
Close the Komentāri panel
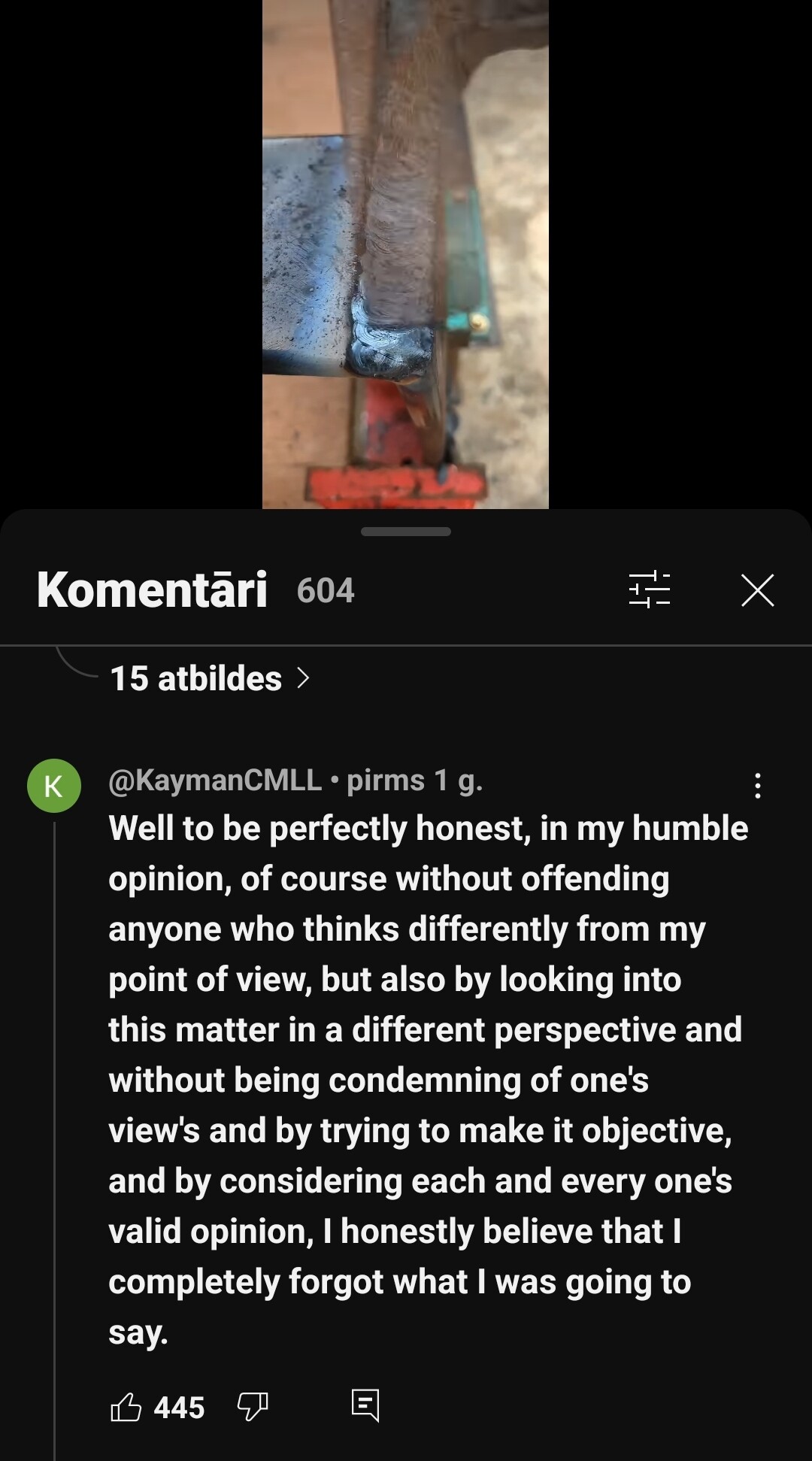pyautogui.click(x=757, y=590)
